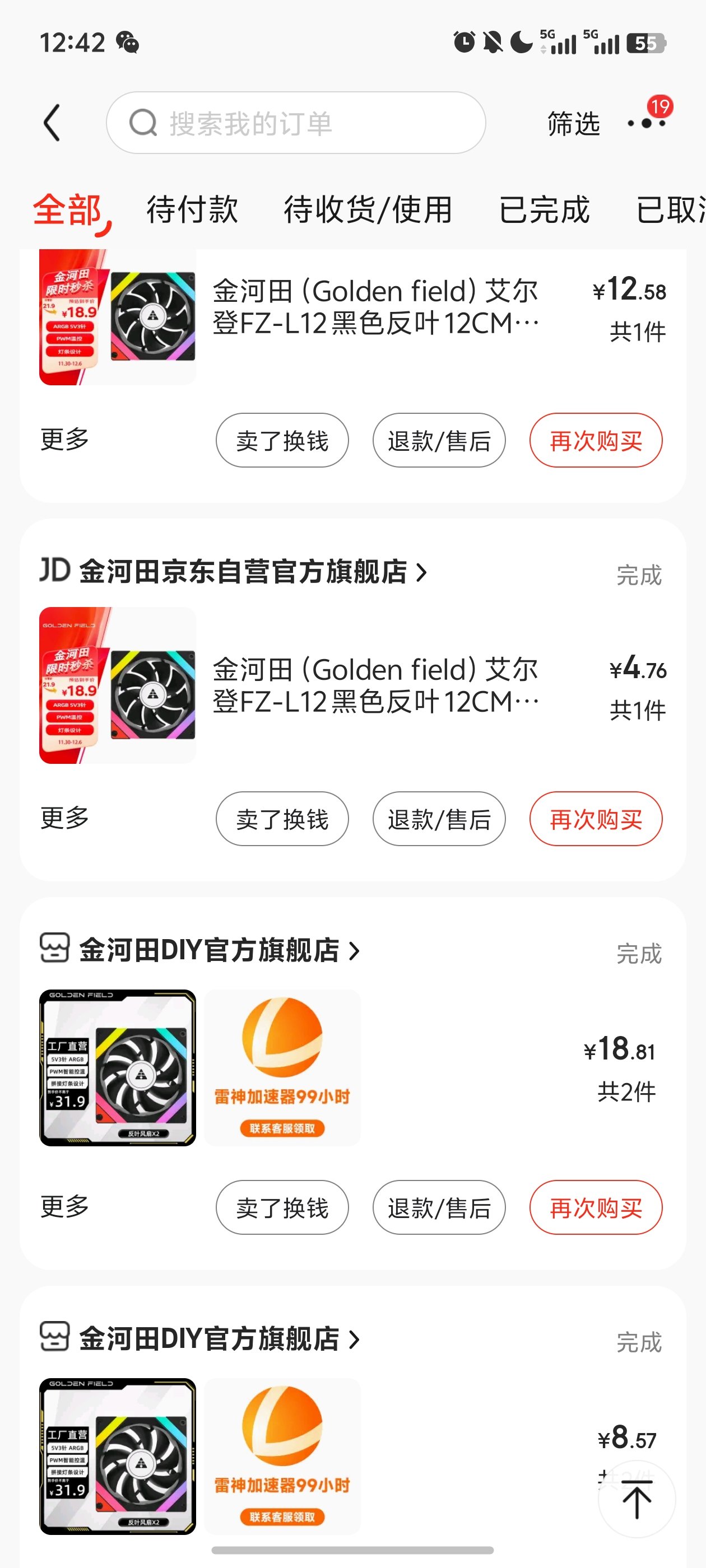Viewport: 706px width, 1568px height.
Task: Open the three-dot menu with badge 19
Action: tap(646, 123)
